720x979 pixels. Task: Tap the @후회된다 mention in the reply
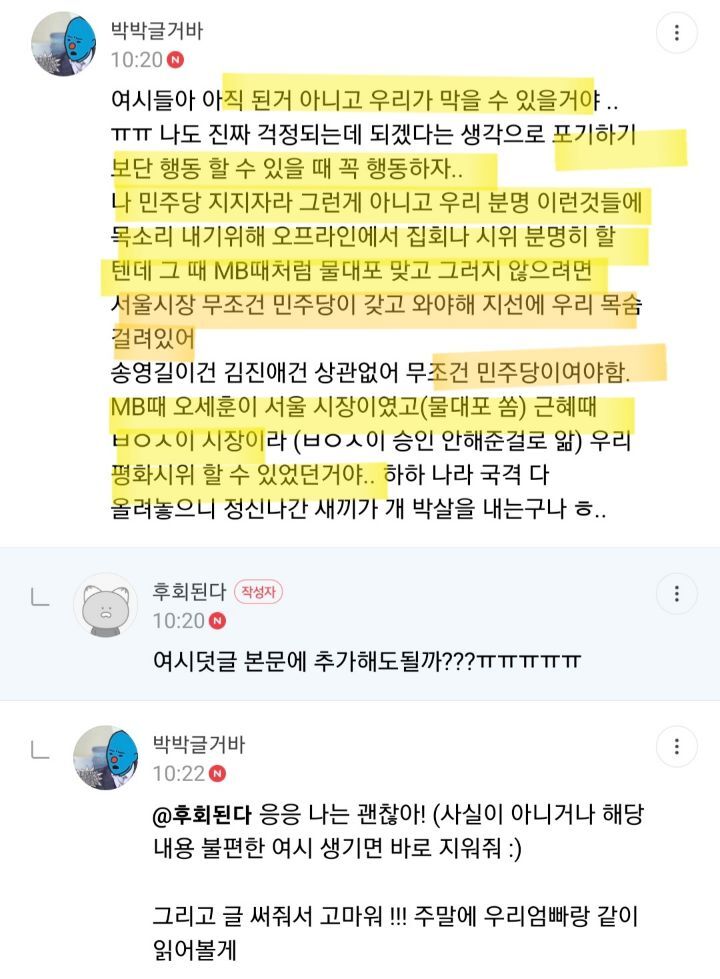click(202, 815)
